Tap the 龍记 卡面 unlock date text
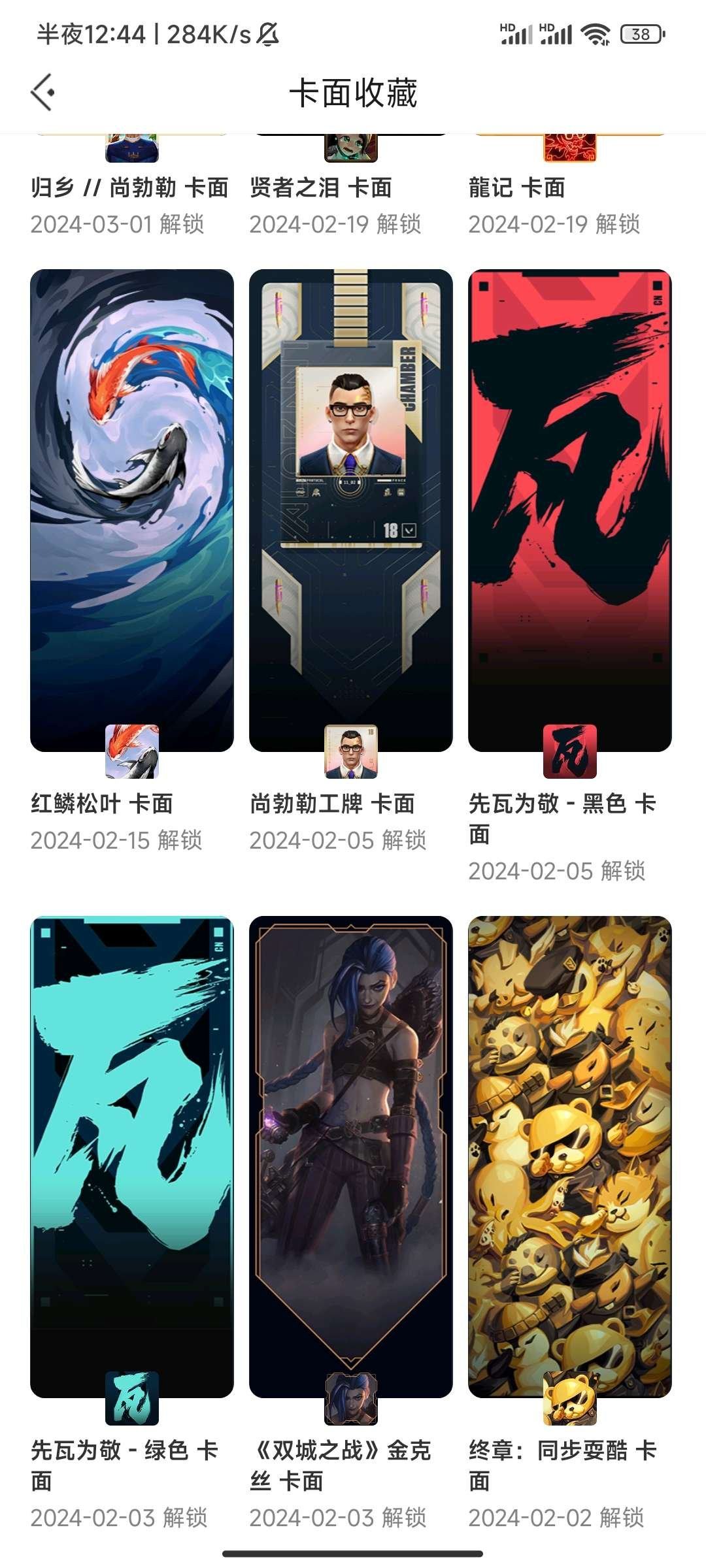This screenshot has height=1568, width=706. tap(556, 225)
